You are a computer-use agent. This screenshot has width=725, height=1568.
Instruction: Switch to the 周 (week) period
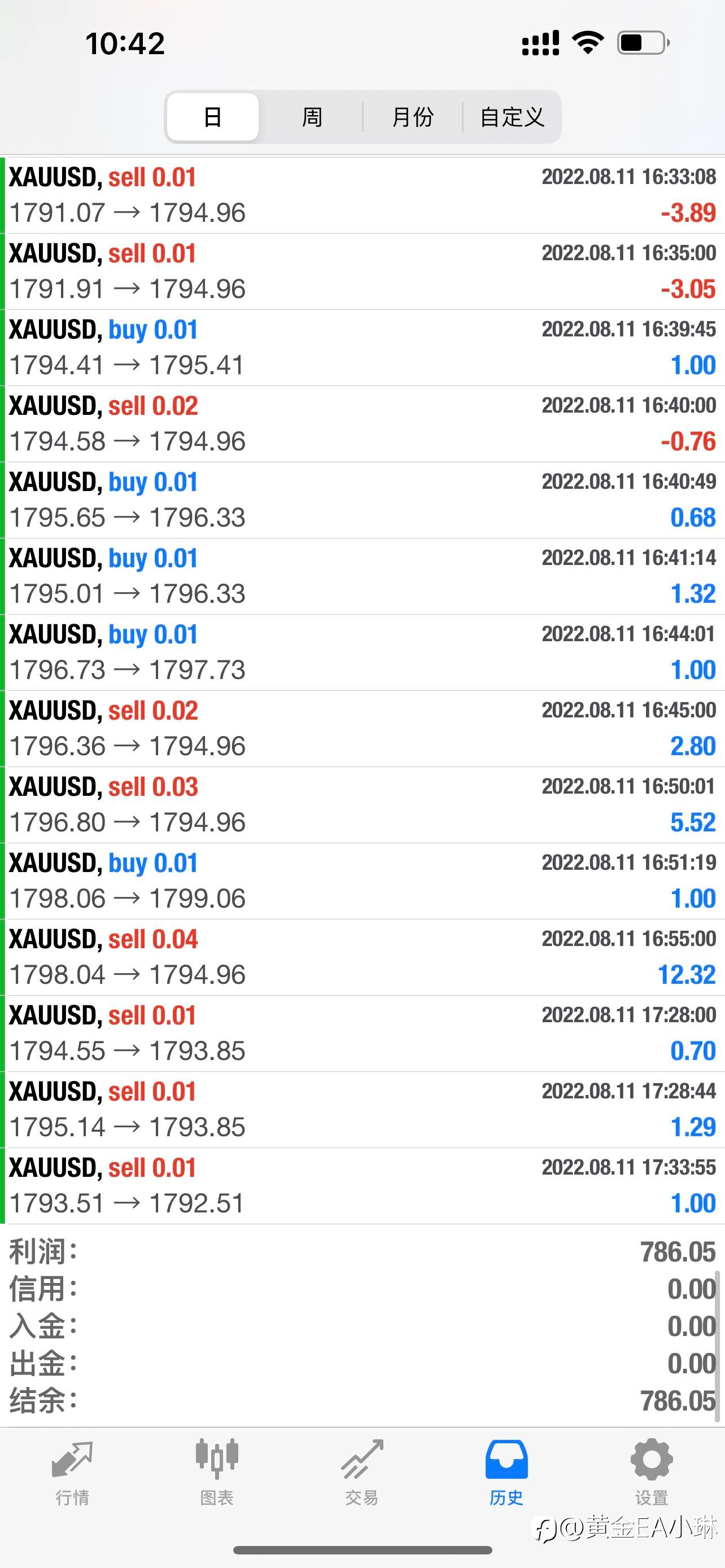[x=312, y=117]
